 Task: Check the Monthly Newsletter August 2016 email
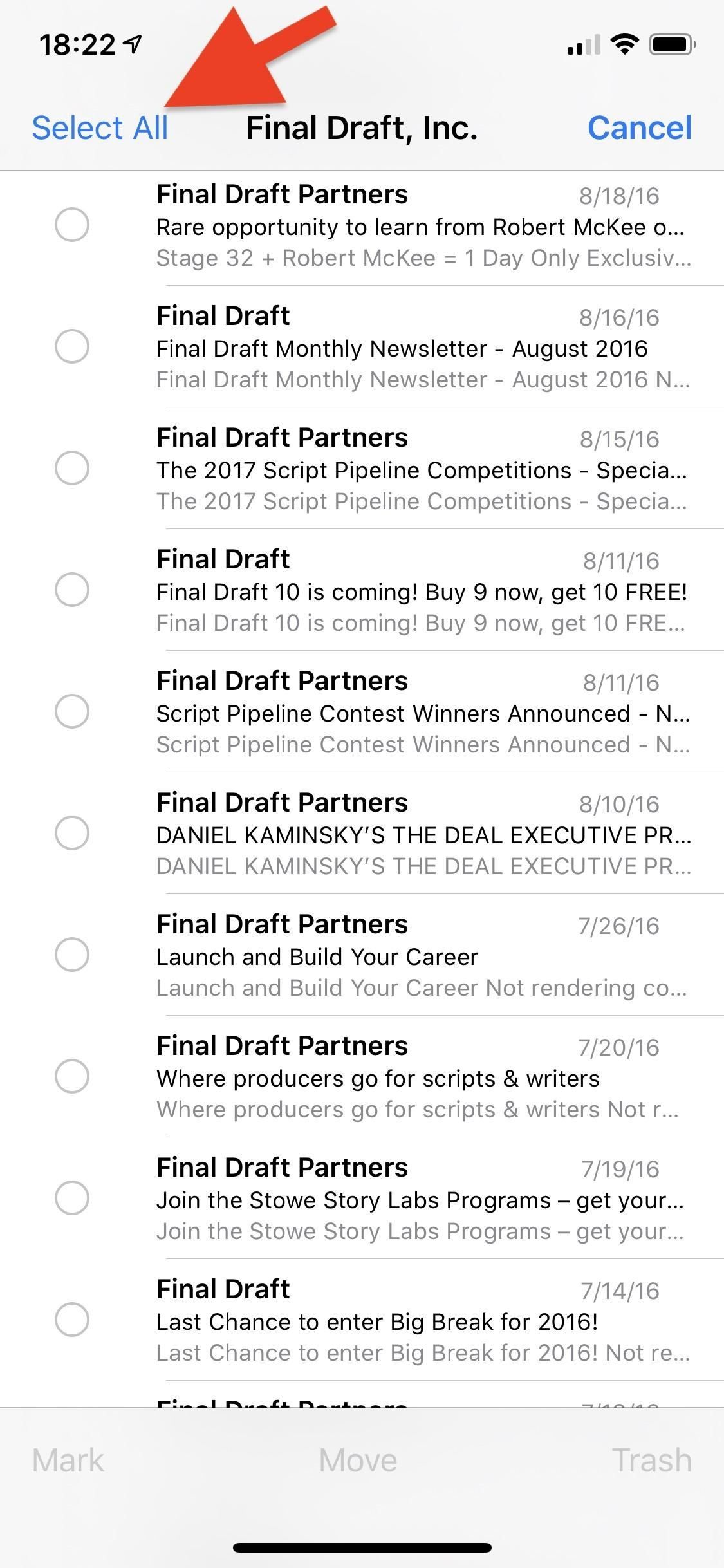pyautogui.click(x=71, y=346)
